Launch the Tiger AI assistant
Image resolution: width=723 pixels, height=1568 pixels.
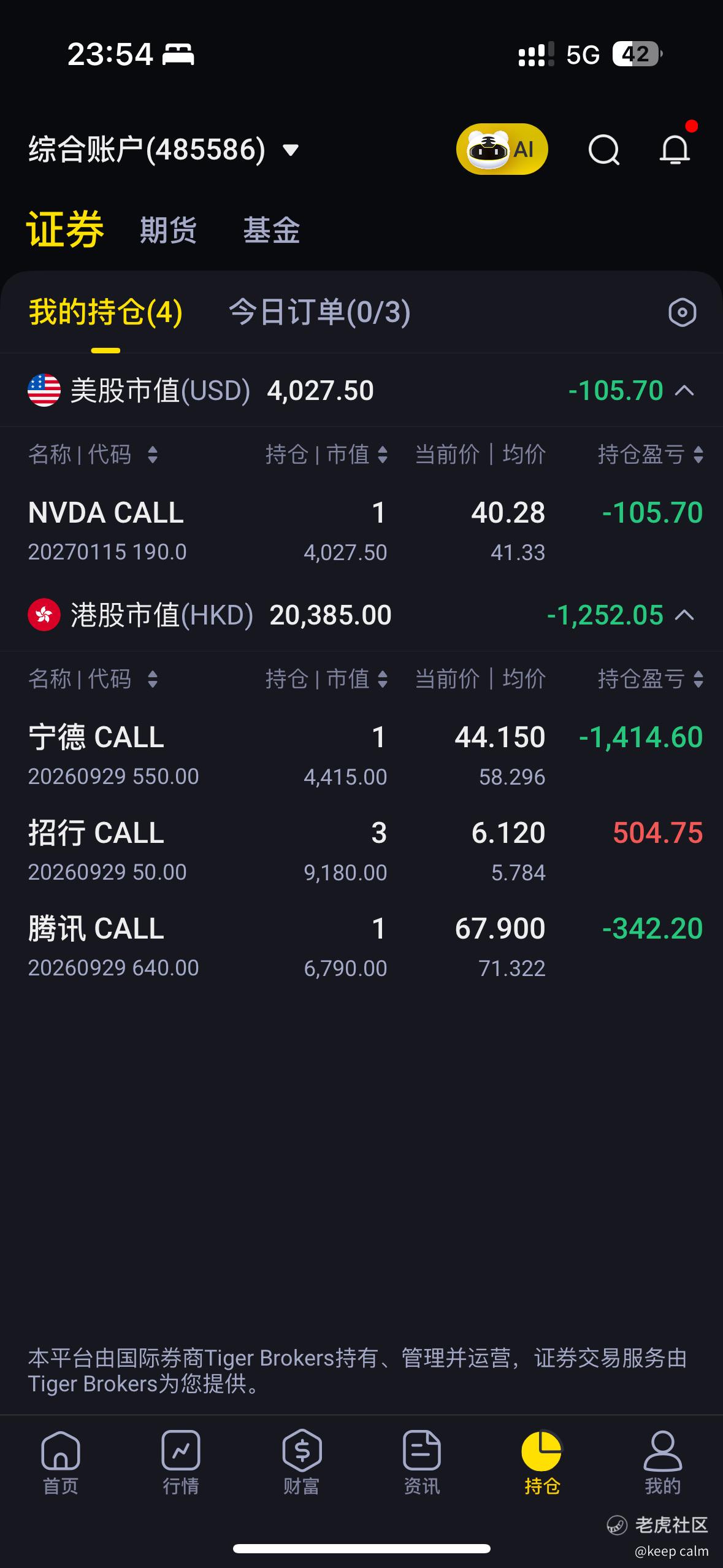(502, 149)
